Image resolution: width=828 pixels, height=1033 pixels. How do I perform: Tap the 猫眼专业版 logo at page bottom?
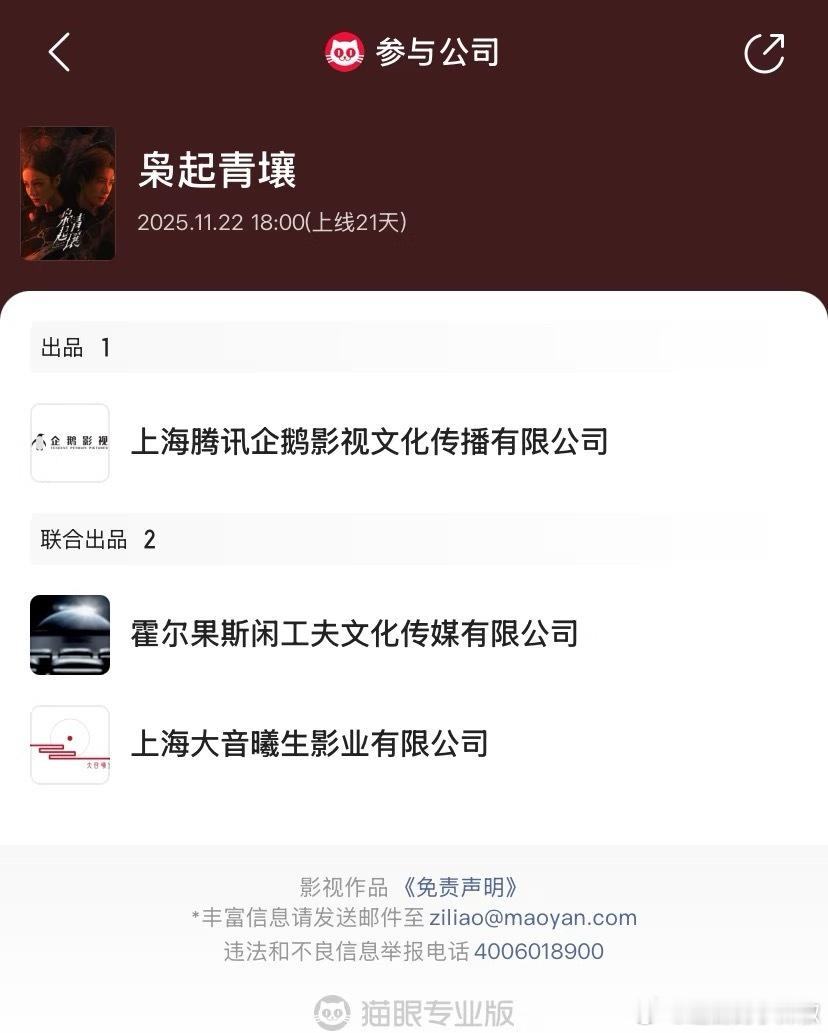[x=414, y=1011]
